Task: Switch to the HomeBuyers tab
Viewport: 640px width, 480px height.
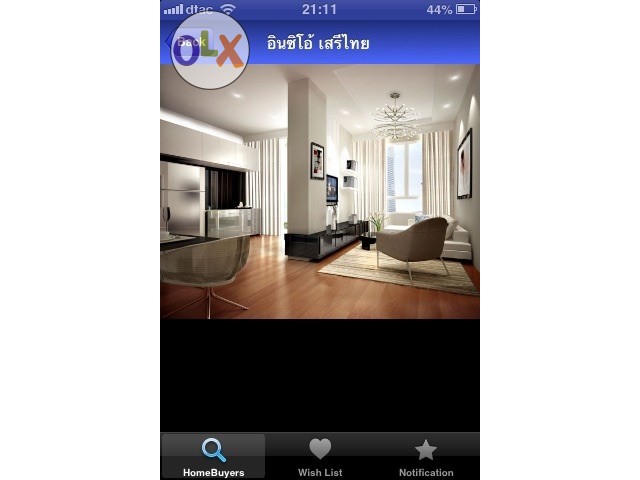Action: pos(213,456)
